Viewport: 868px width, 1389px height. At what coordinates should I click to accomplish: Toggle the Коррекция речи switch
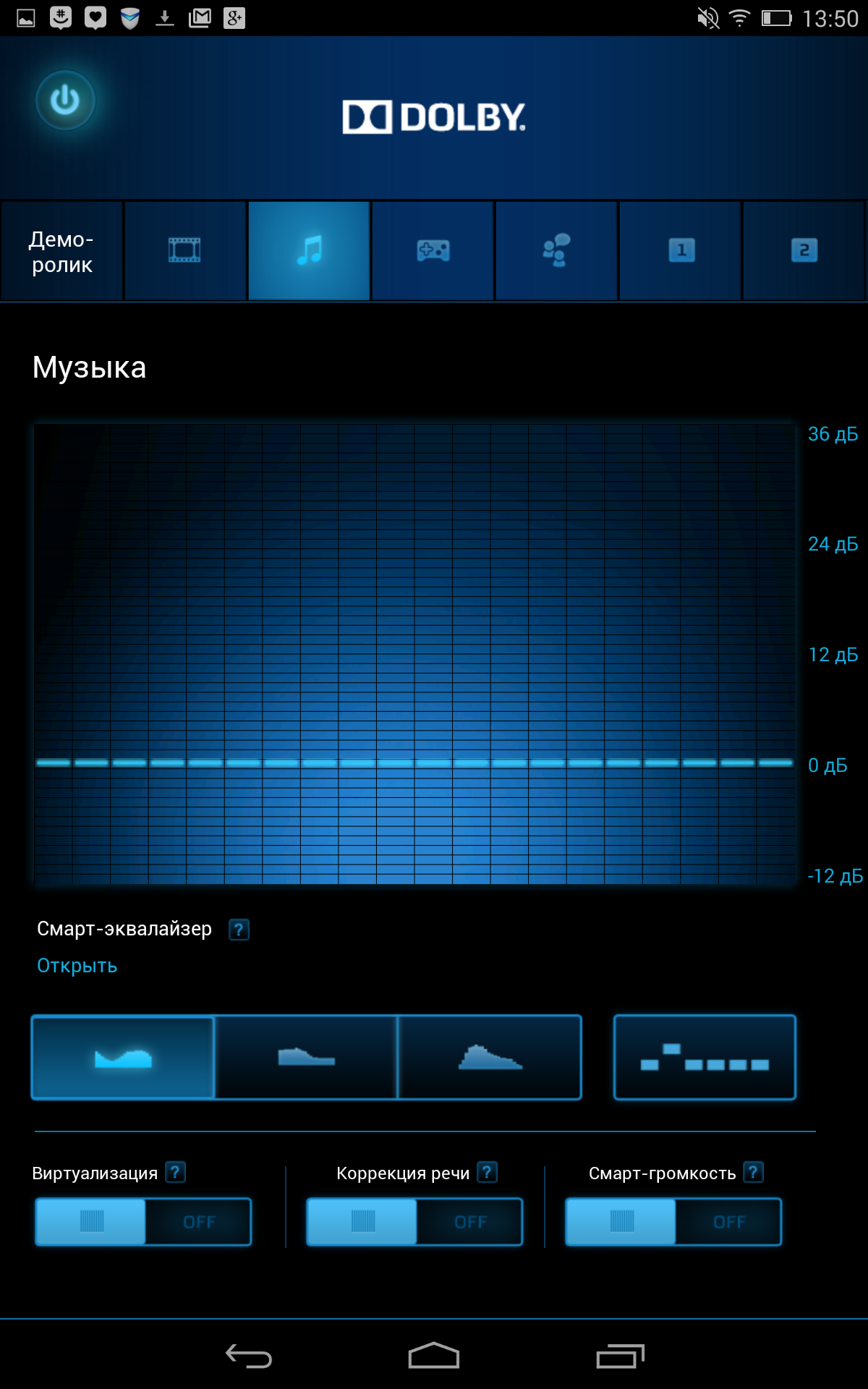[x=414, y=1222]
